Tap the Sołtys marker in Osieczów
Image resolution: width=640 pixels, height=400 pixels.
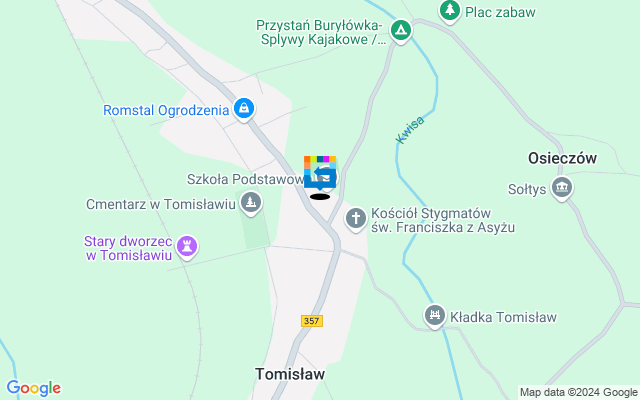click(x=562, y=187)
